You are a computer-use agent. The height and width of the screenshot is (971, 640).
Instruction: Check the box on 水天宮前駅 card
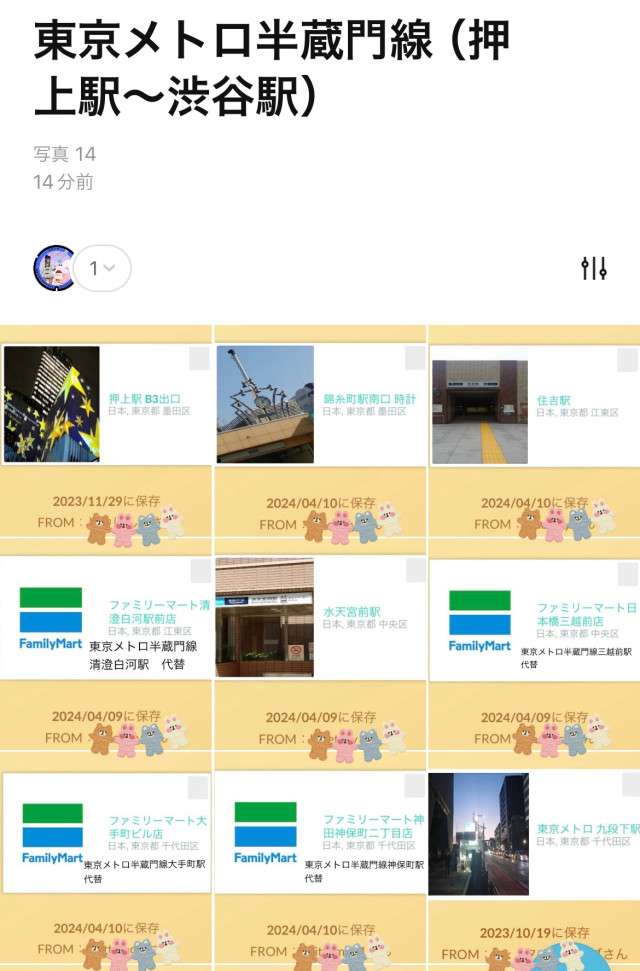click(414, 571)
